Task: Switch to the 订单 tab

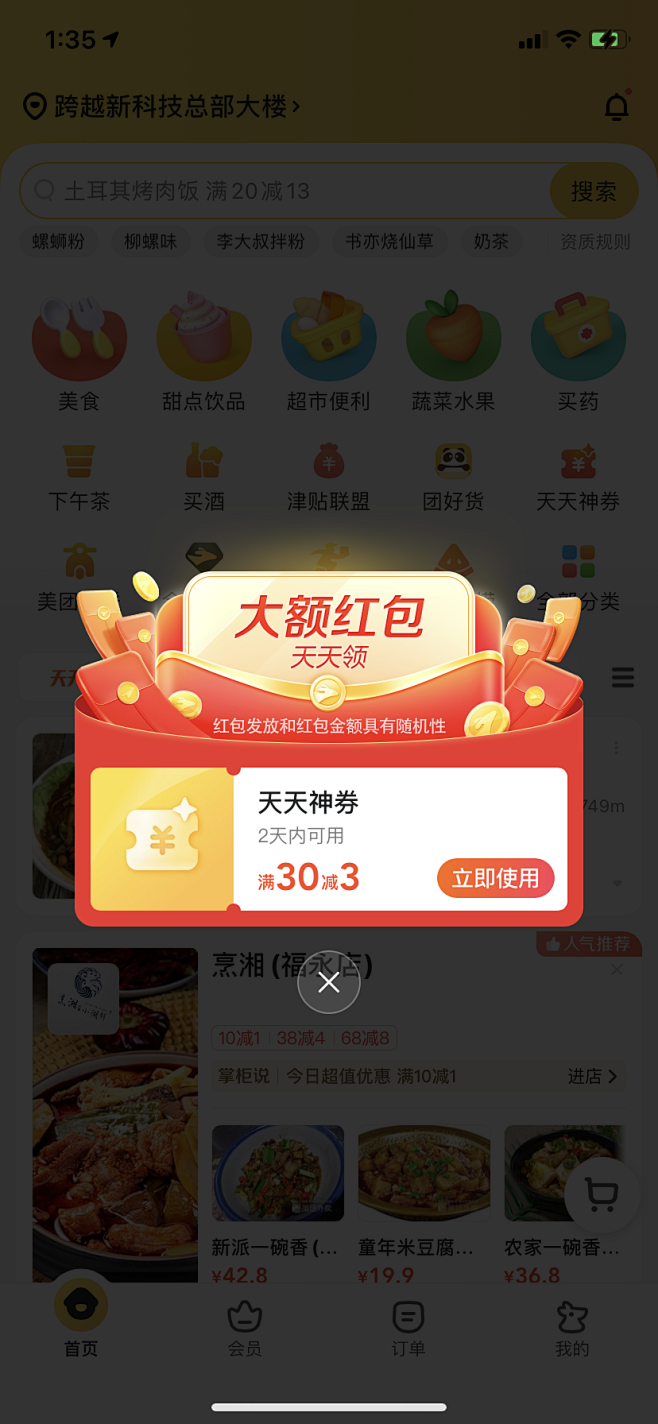Action: [409, 1328]
